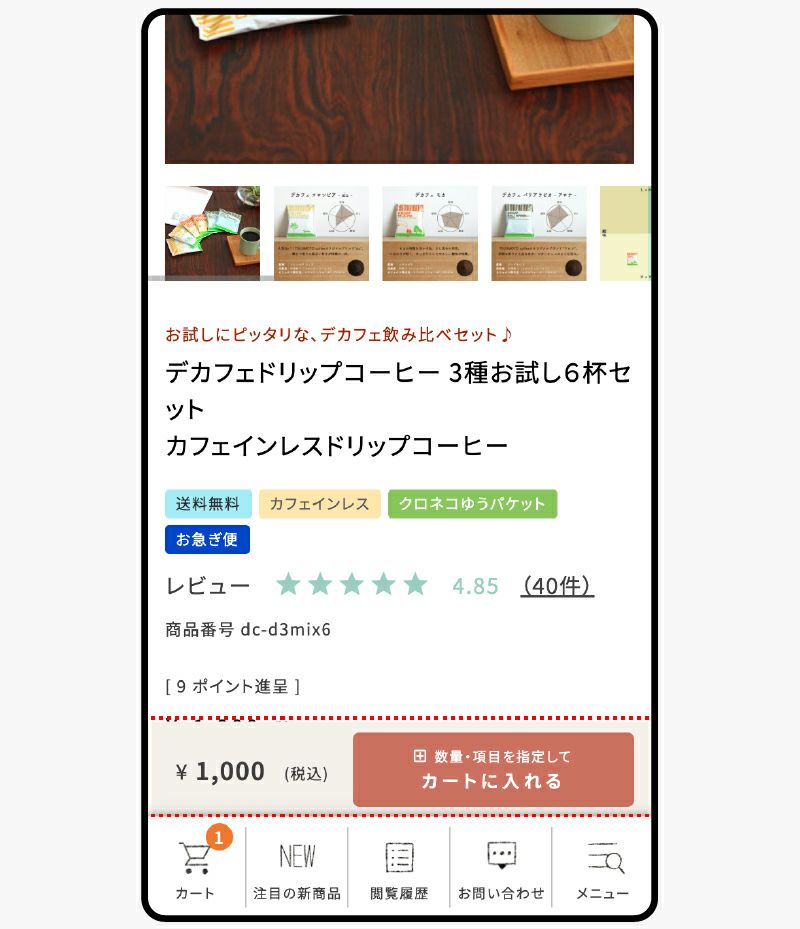Image resolution: width=800 pixels, height=929 pixels.
Task: Tap the お急ぎ便 tag
Action: 207,540
